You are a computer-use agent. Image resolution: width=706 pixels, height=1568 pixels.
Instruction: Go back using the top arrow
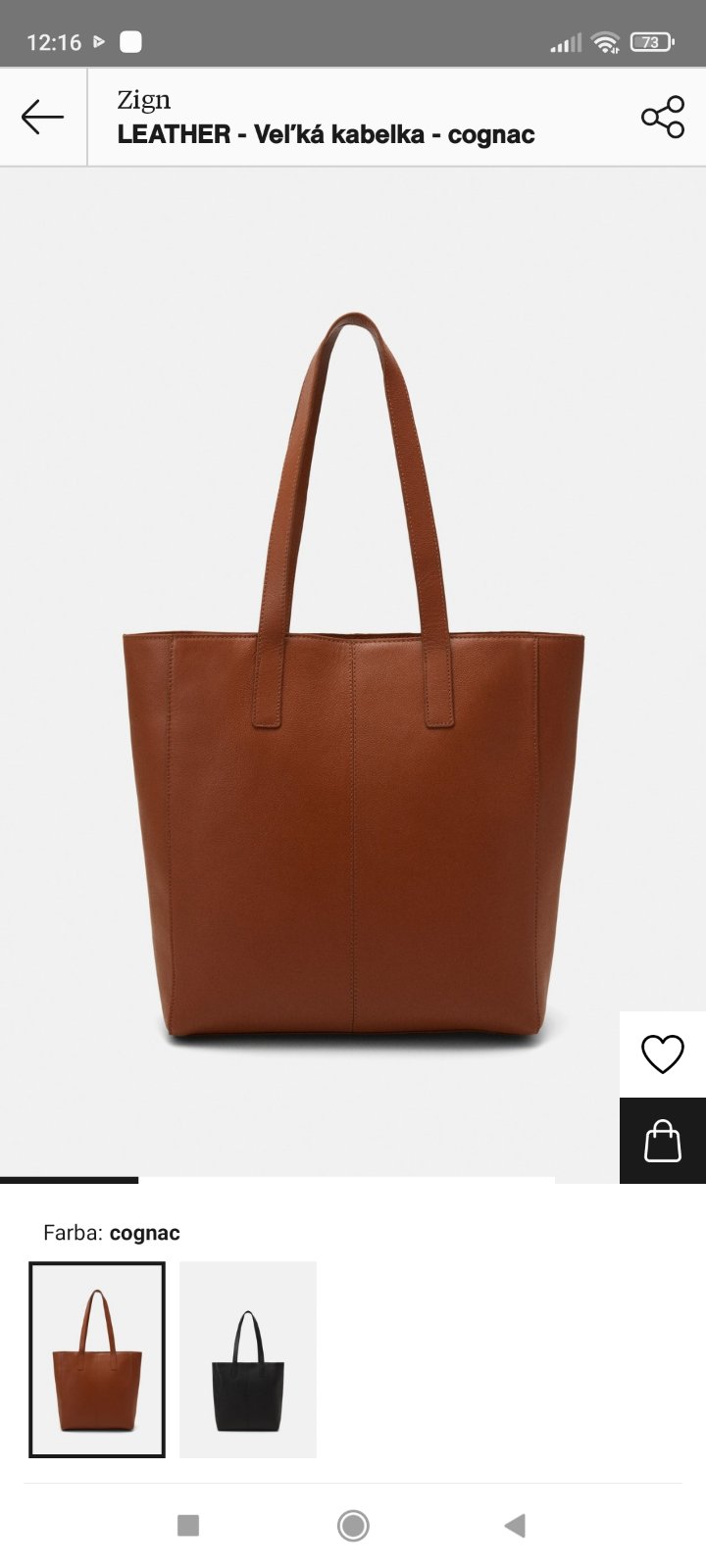tap(42, 117)
